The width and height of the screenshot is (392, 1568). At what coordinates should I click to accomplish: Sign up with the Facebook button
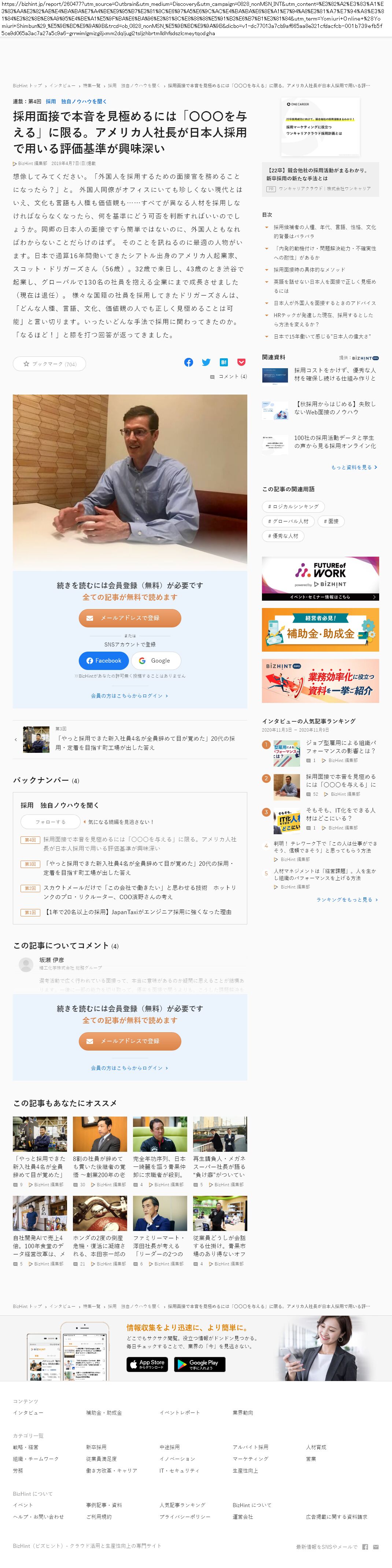click(x=103, y=660)
